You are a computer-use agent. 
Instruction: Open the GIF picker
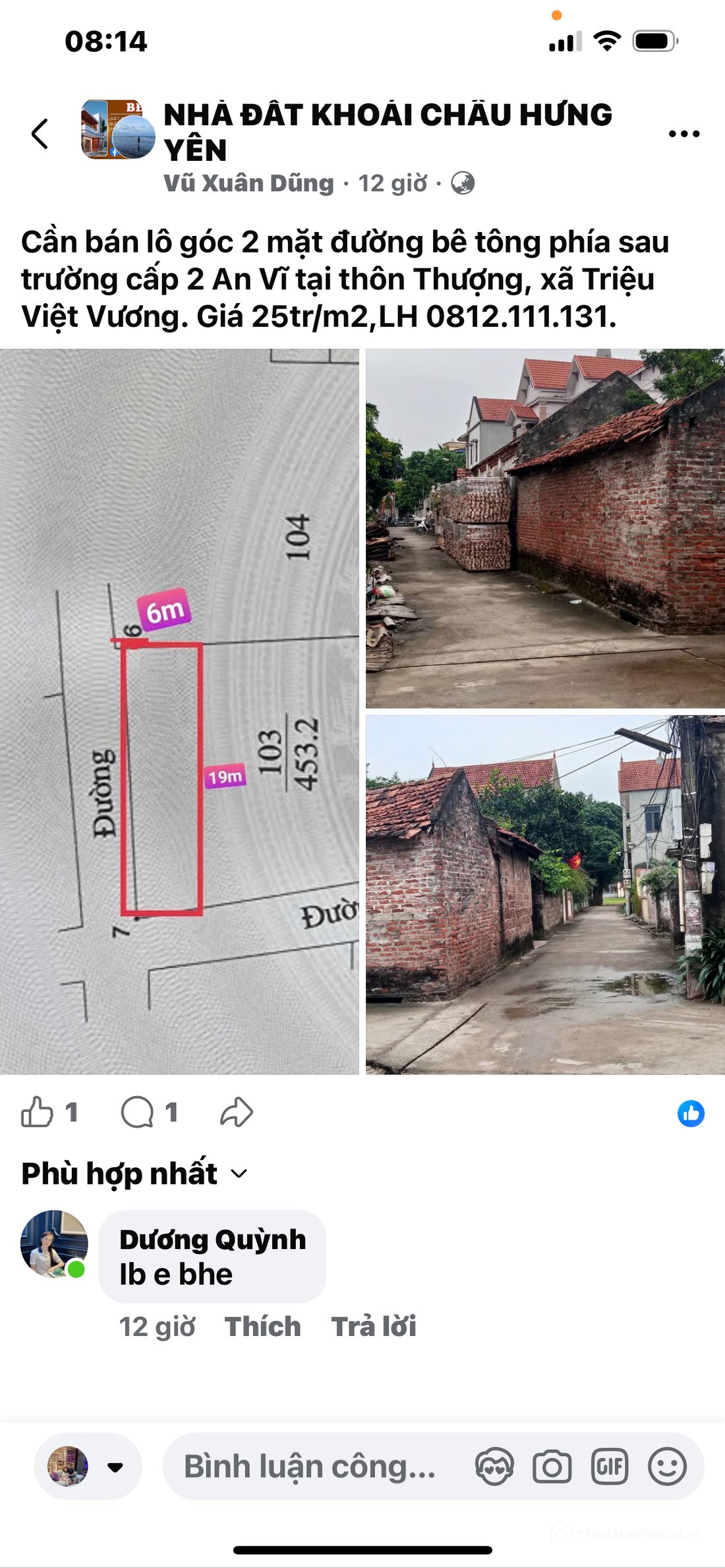pos(610,1466)
